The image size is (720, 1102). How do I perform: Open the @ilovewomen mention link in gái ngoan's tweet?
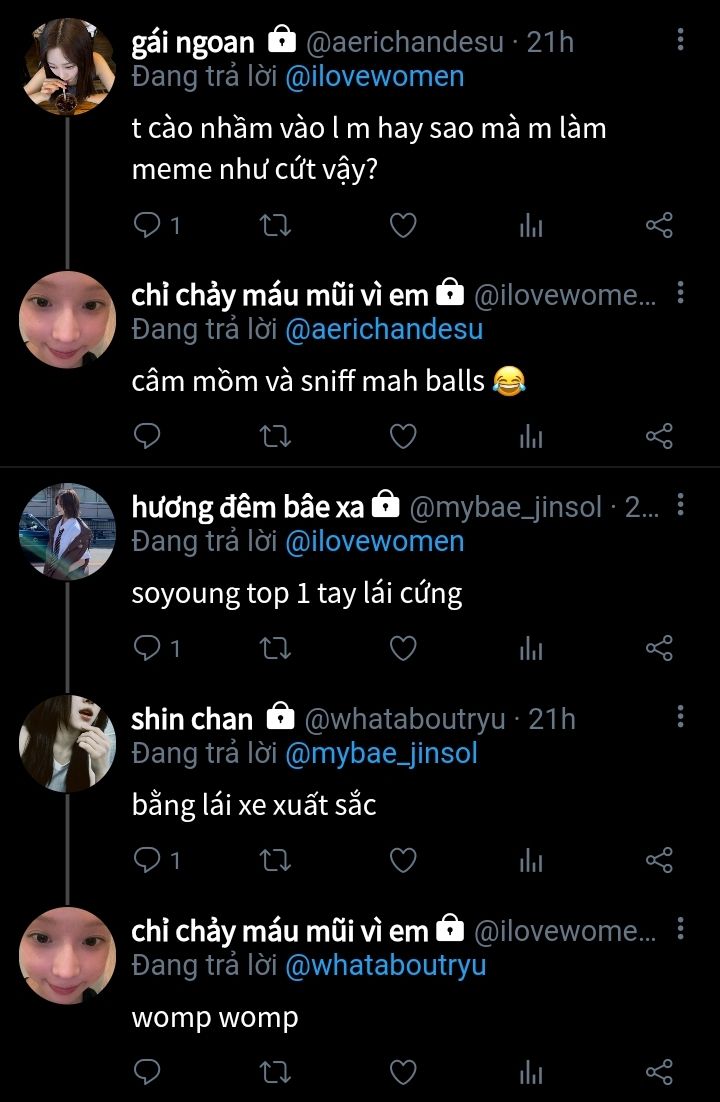click(x=374, y=77)
